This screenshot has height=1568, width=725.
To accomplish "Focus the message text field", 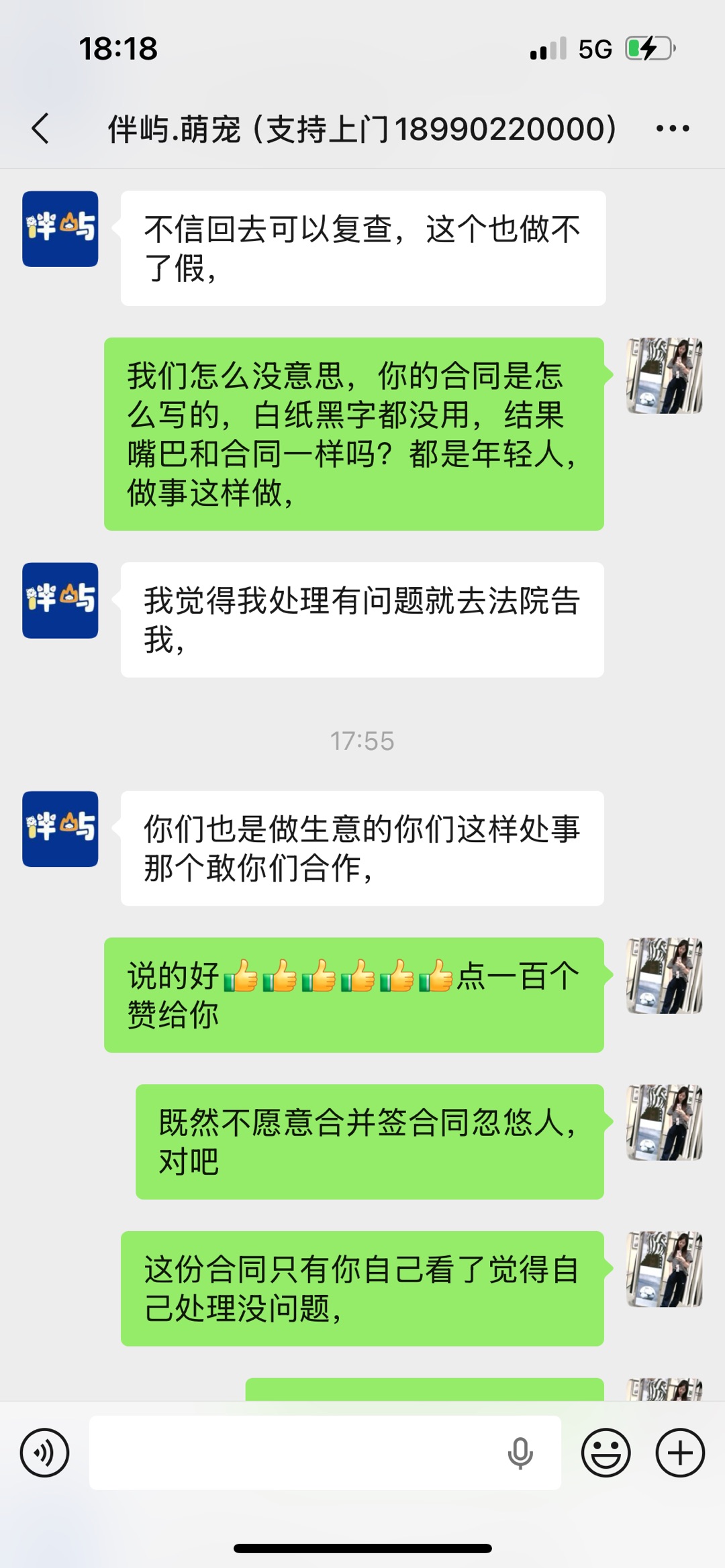I will (x=295, y=1453).
